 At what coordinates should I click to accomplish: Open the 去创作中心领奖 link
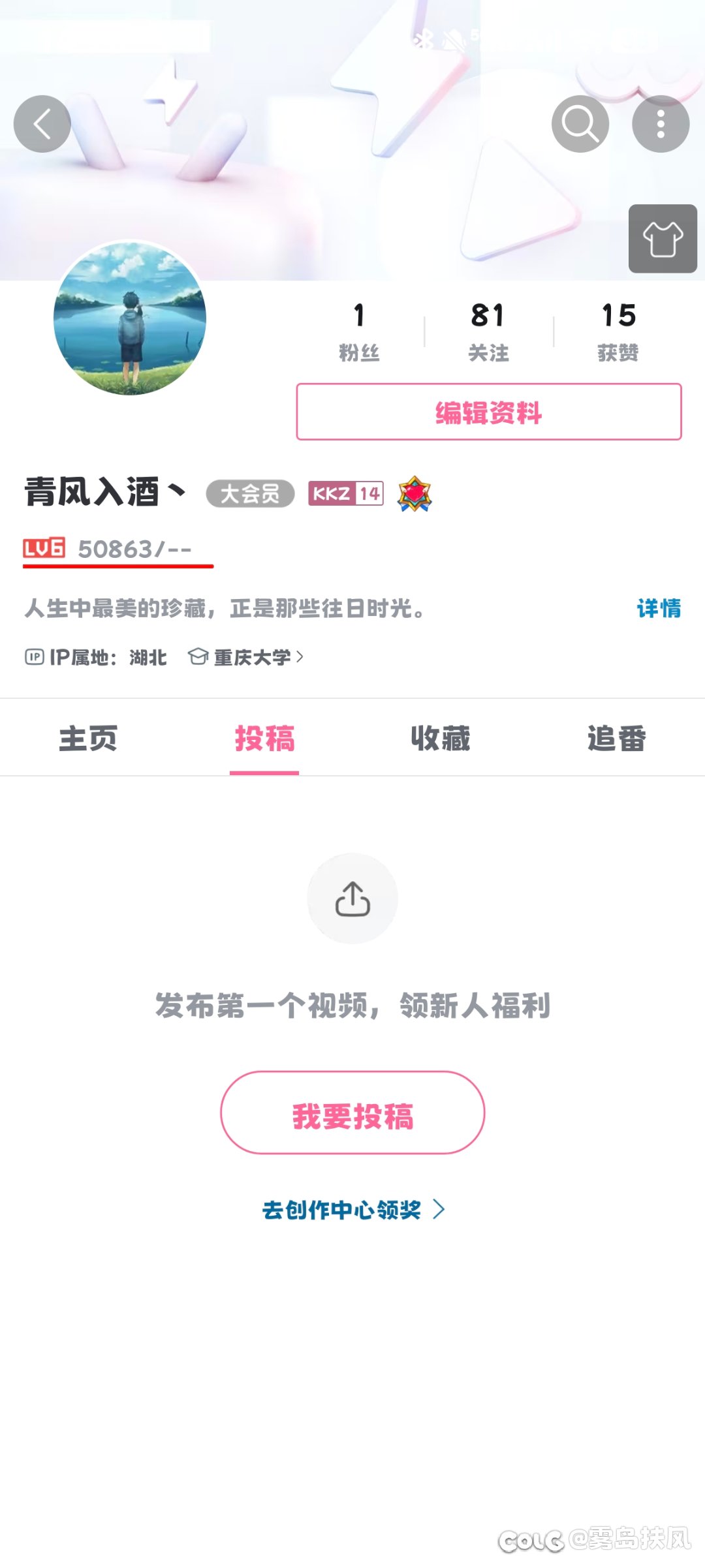[352, 1210]
